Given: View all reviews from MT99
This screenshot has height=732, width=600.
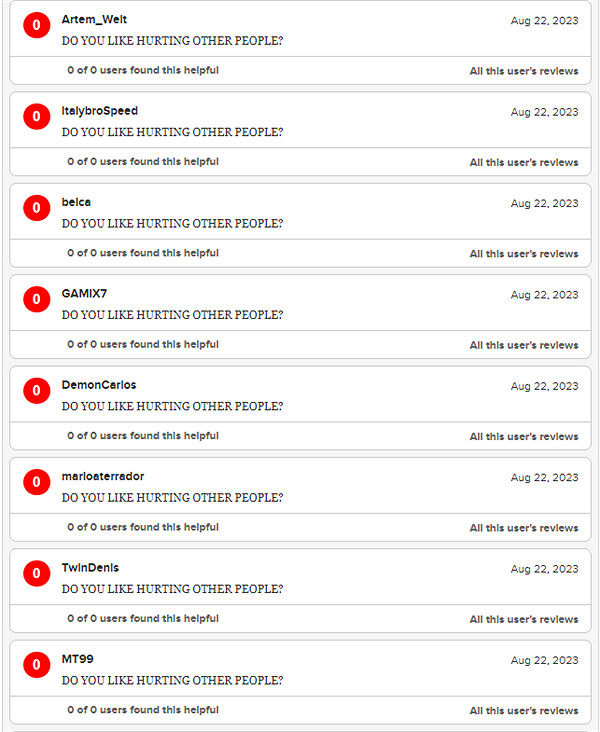Looking at the screenshot, I should [524, 711].
